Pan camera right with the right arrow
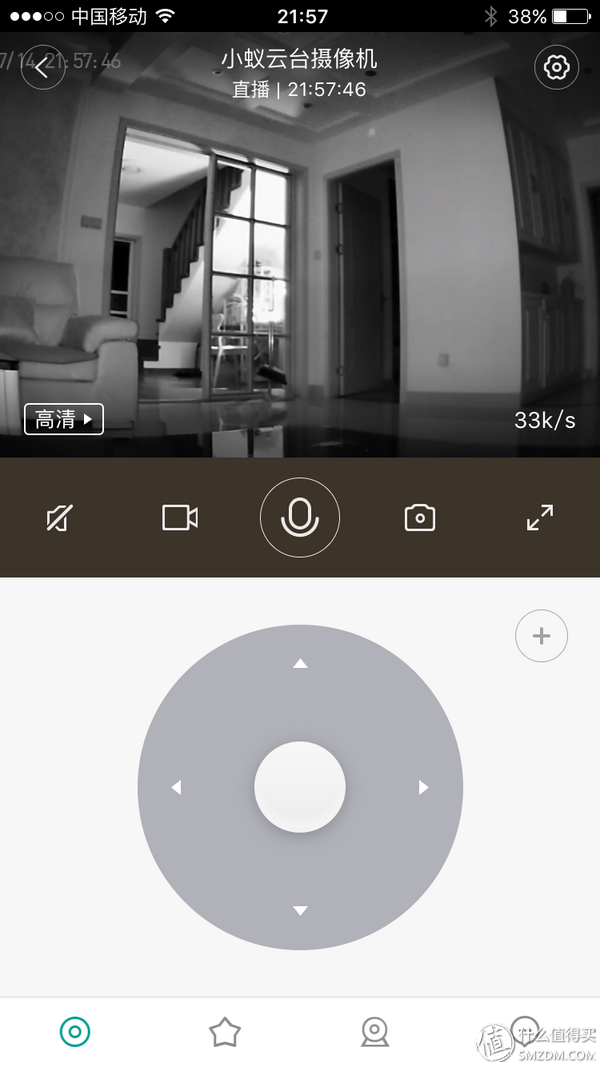Image resolution: width=600 pixels, height=1067 pixels. point(423,788)
